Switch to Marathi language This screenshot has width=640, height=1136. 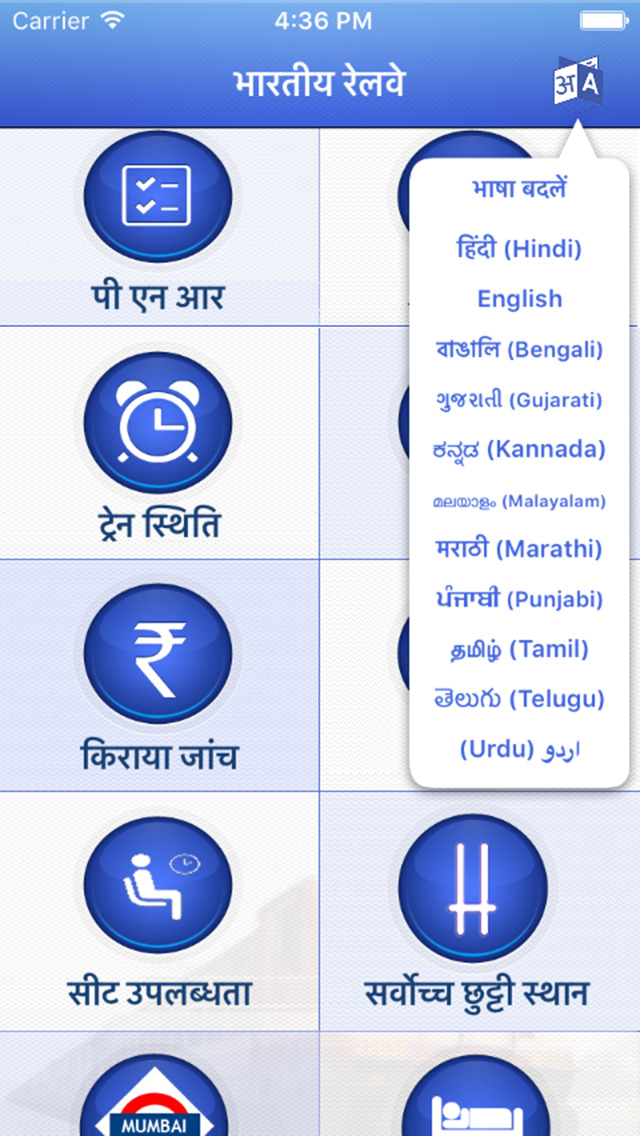coord(519,549)
